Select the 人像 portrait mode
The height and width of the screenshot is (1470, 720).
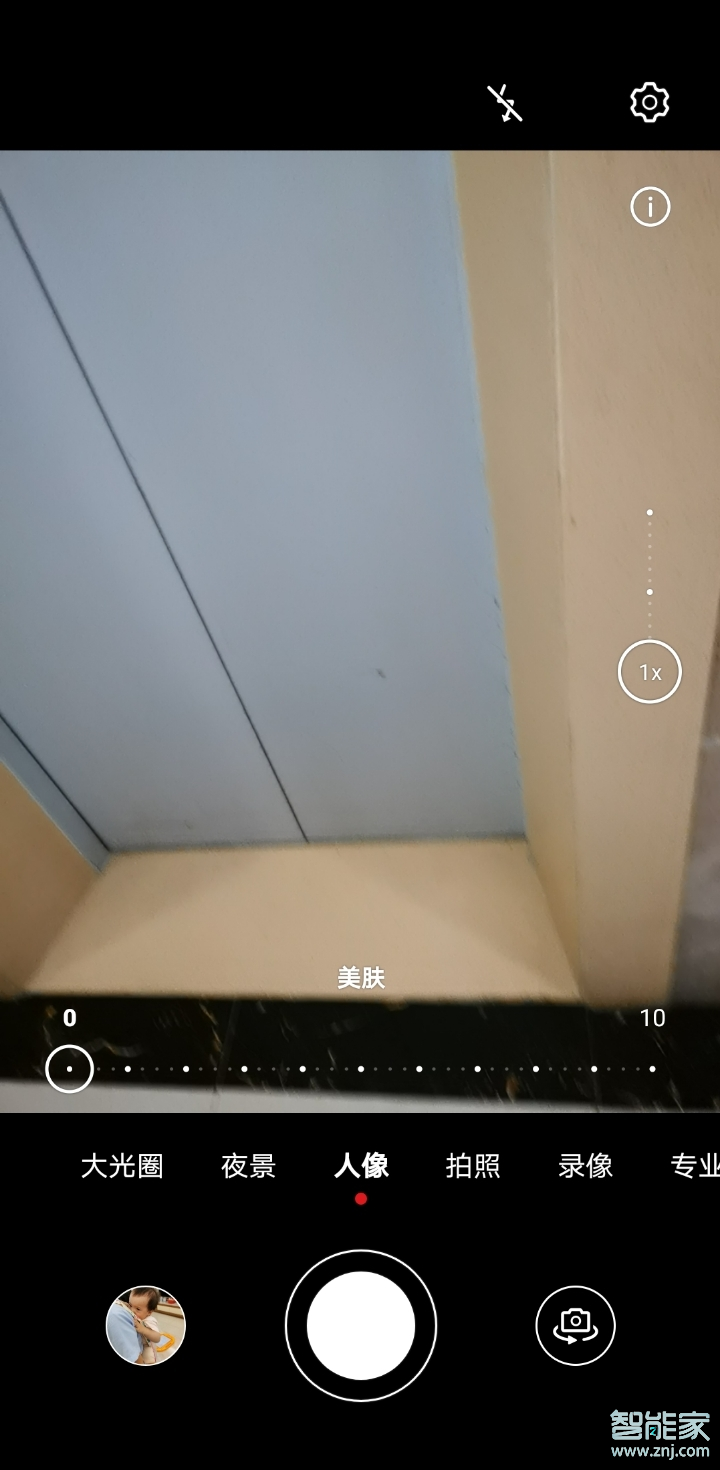click(x=361, y=1166)
